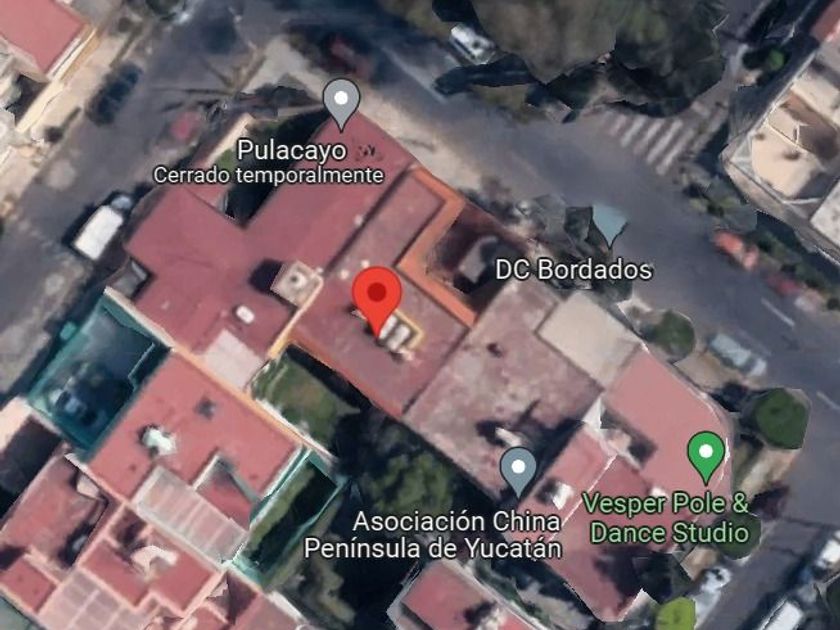This screenshot has height=630, width=840.
Task: Tap the Pulacayo place marker
Action: click(342, 101)
